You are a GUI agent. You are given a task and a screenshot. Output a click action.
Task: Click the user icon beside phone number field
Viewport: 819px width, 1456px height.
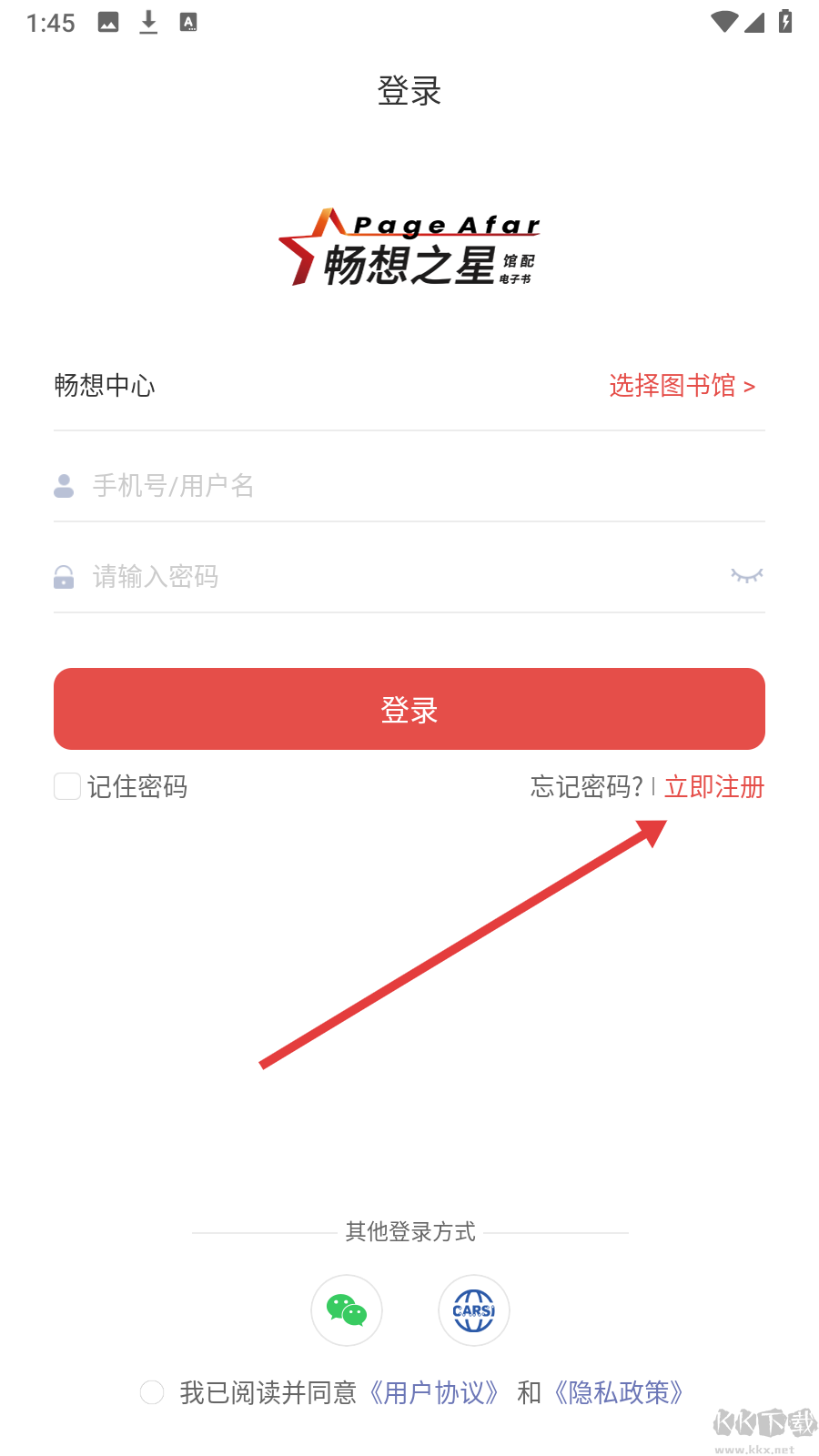64,486
